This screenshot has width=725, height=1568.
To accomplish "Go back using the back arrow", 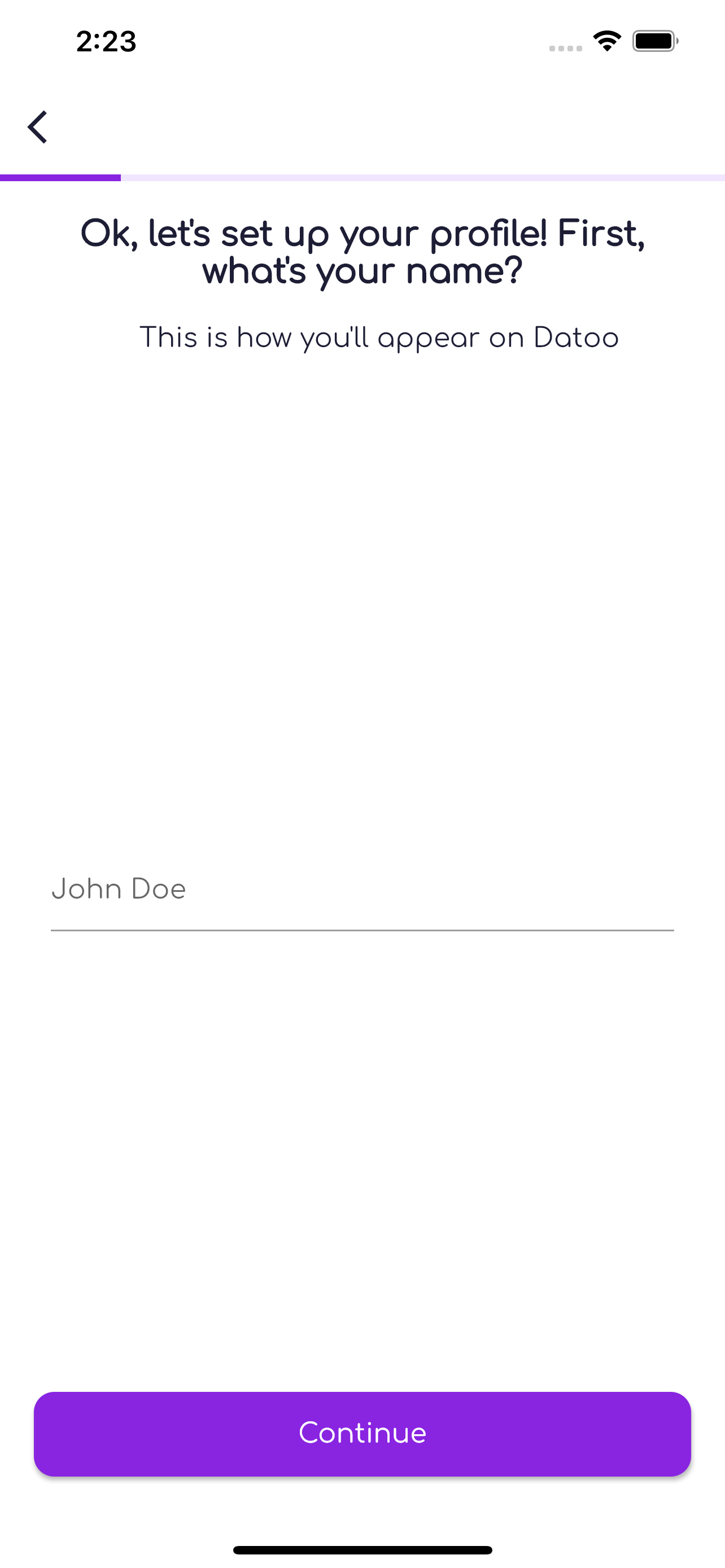I will tap(38, 127).
